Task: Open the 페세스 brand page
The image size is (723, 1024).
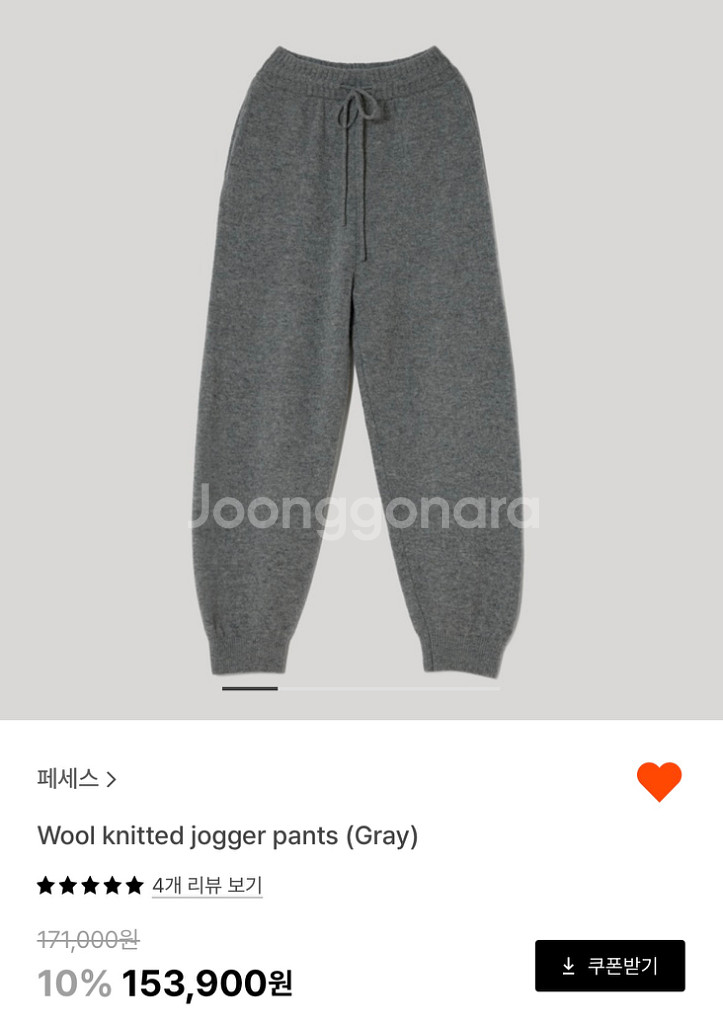Action: tap(77, 779)
